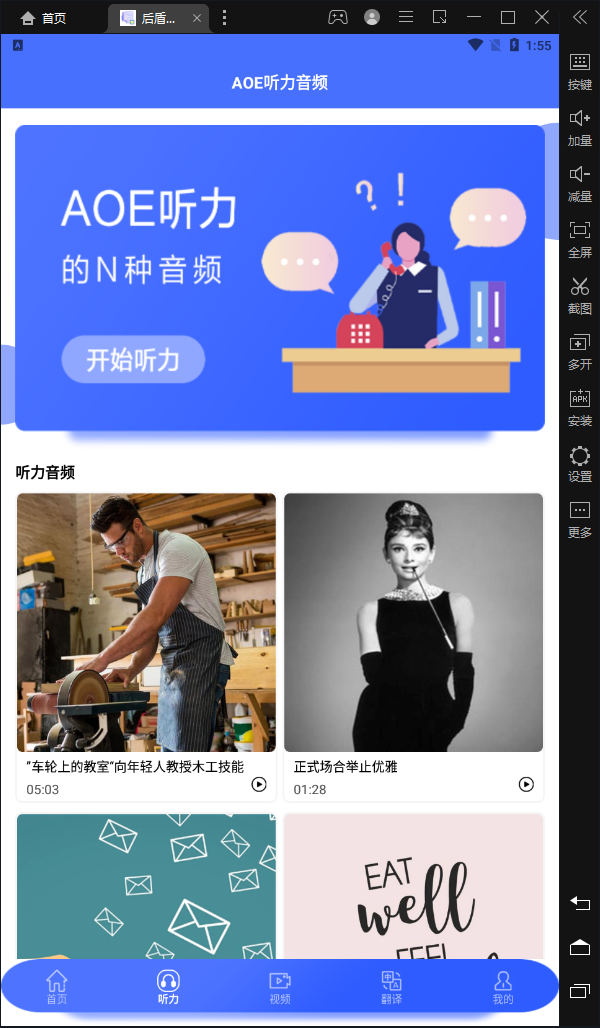
Task: Select the 听力 tab
Action: pyautogui.click(x=168, y=986)
